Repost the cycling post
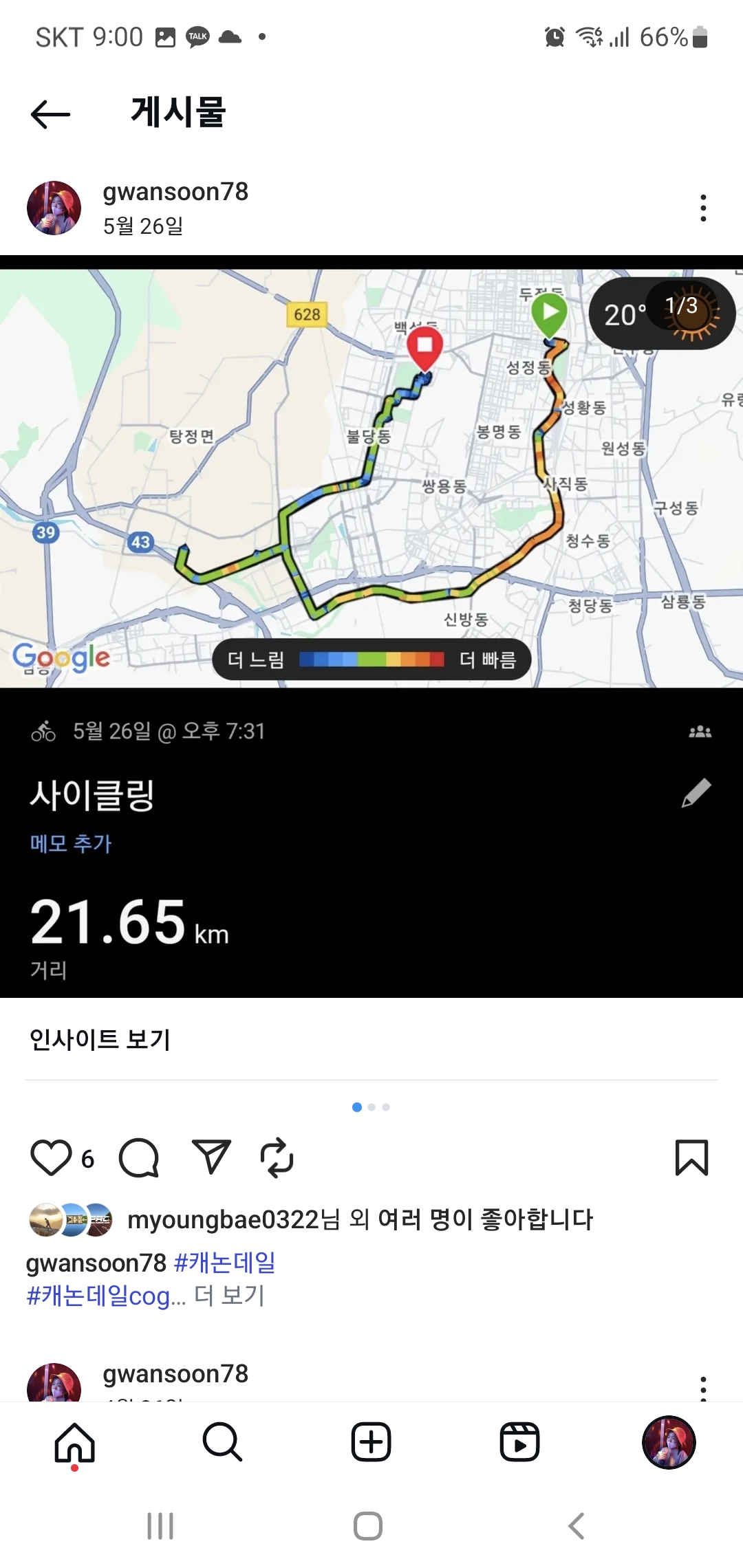The image size is (743, 1568). [x=277, y=1158]
